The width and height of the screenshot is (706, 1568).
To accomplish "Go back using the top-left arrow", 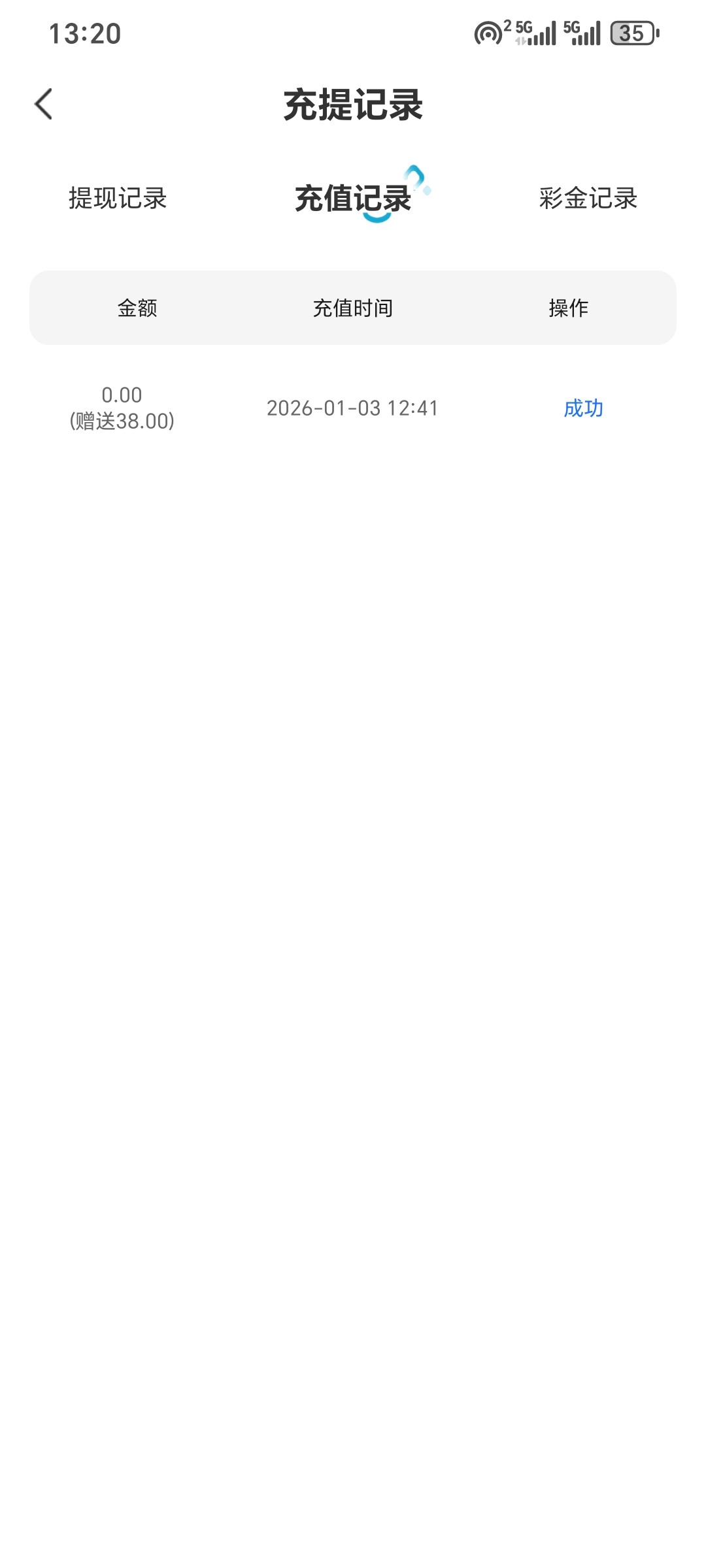I will click(x=44, y=105).
